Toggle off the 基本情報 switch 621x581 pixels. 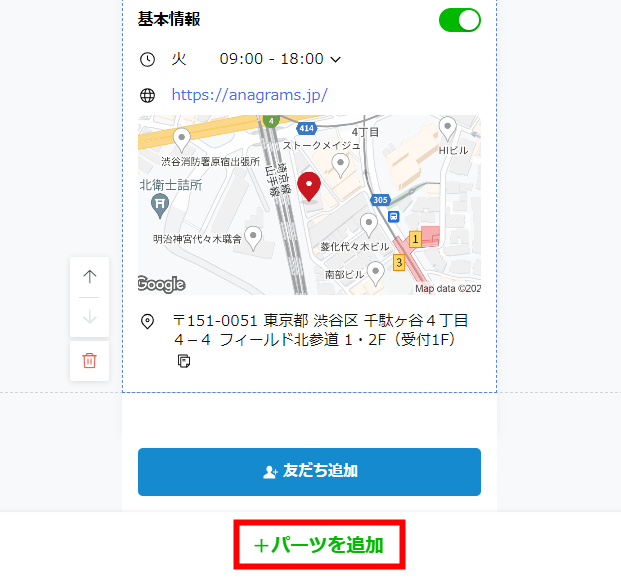[x=459, y=20]
